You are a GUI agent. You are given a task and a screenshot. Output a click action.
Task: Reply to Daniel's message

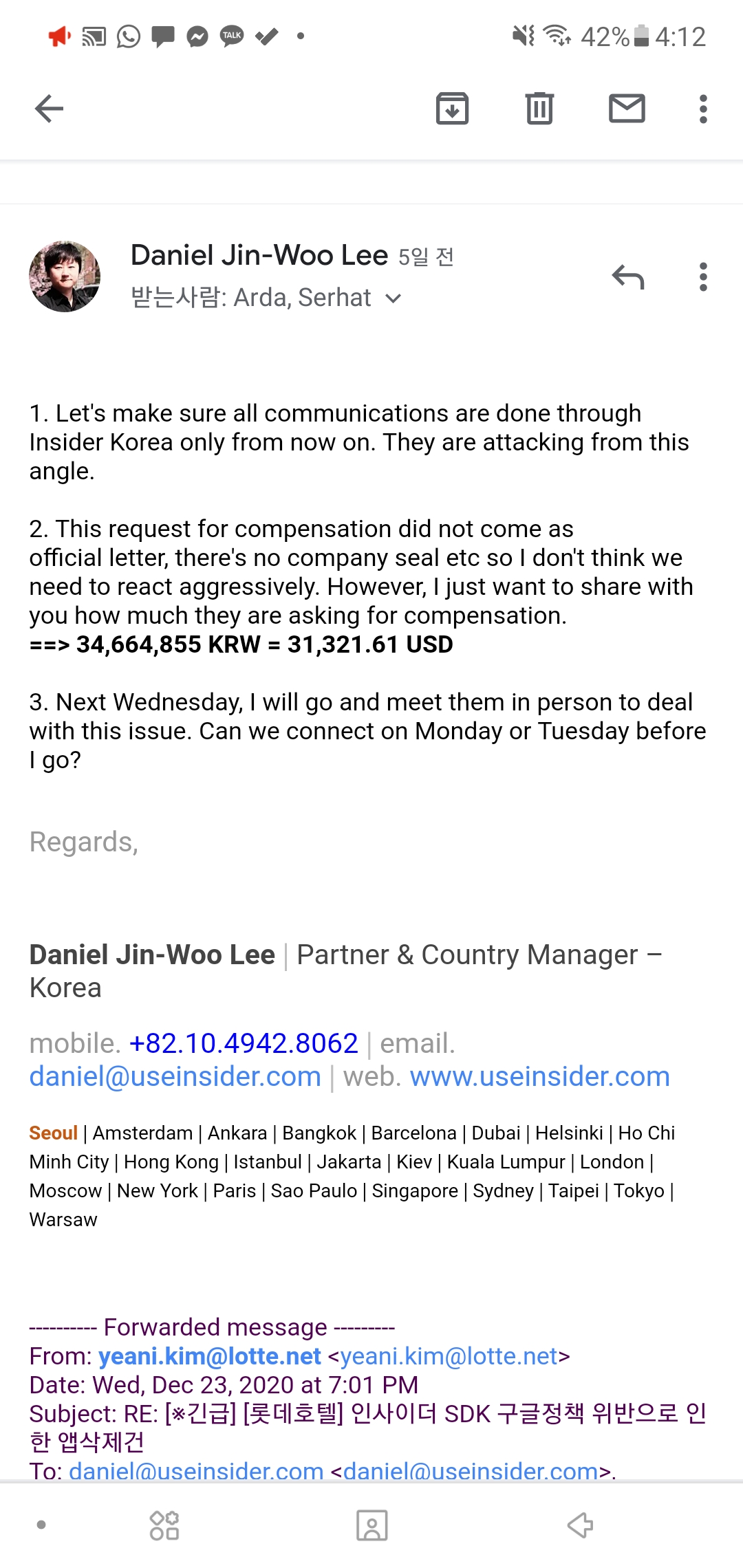(627, 277)
